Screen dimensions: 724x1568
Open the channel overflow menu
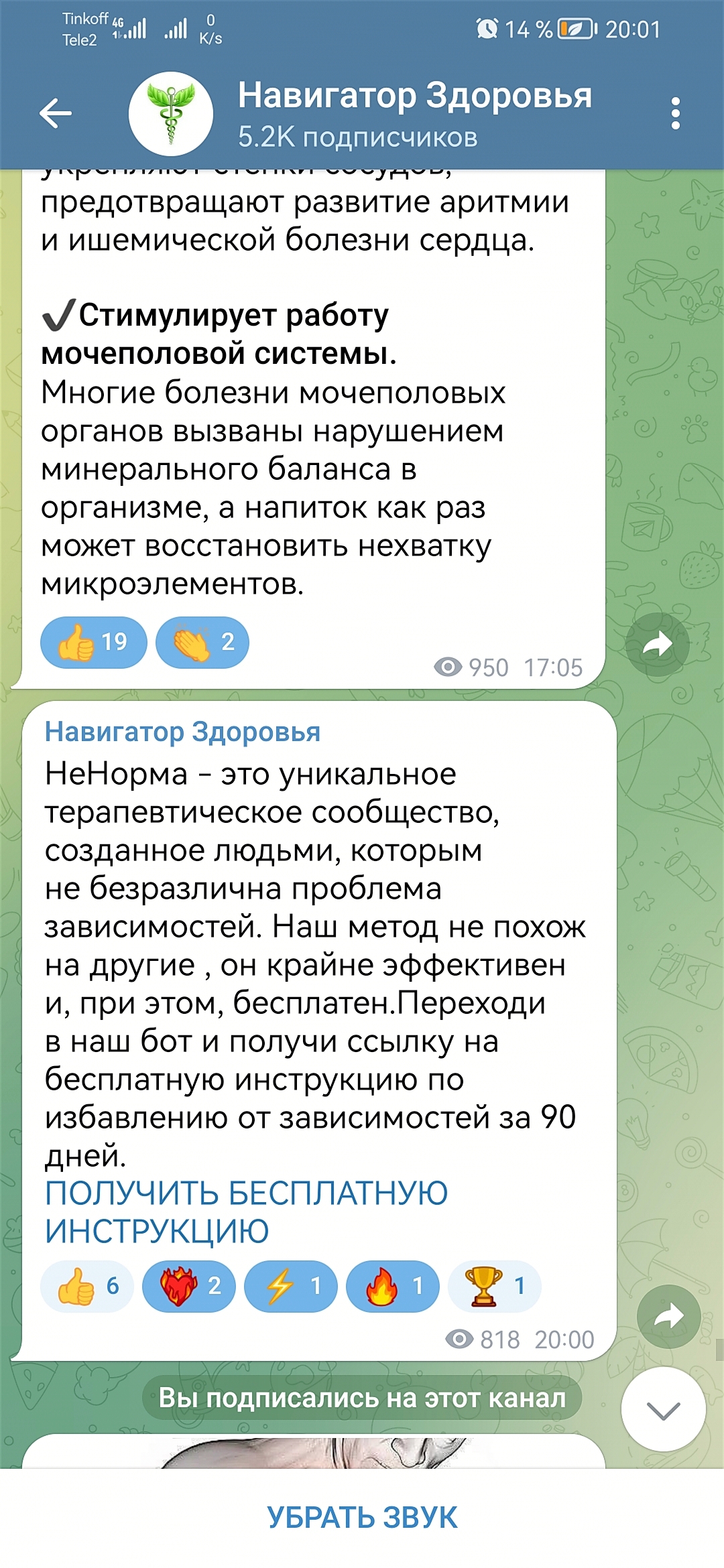[x=675, y=113]
